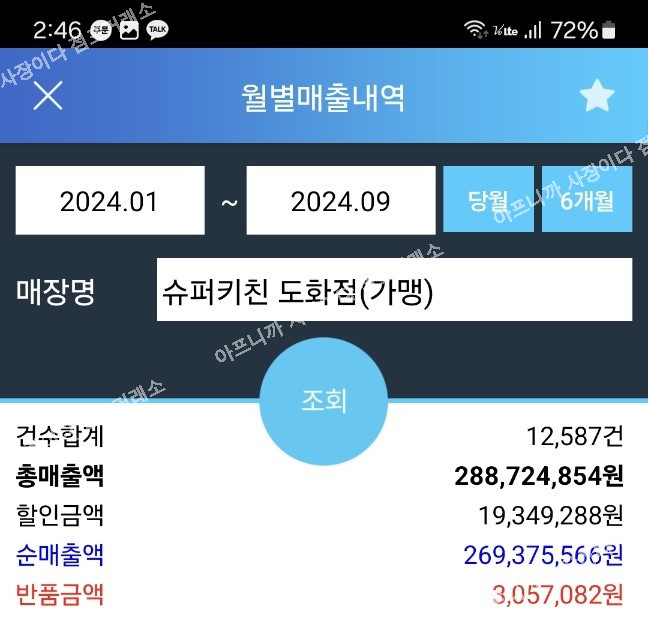Close the monthly sales screen
Screen dimensions: 648x624
click(48, 96)
